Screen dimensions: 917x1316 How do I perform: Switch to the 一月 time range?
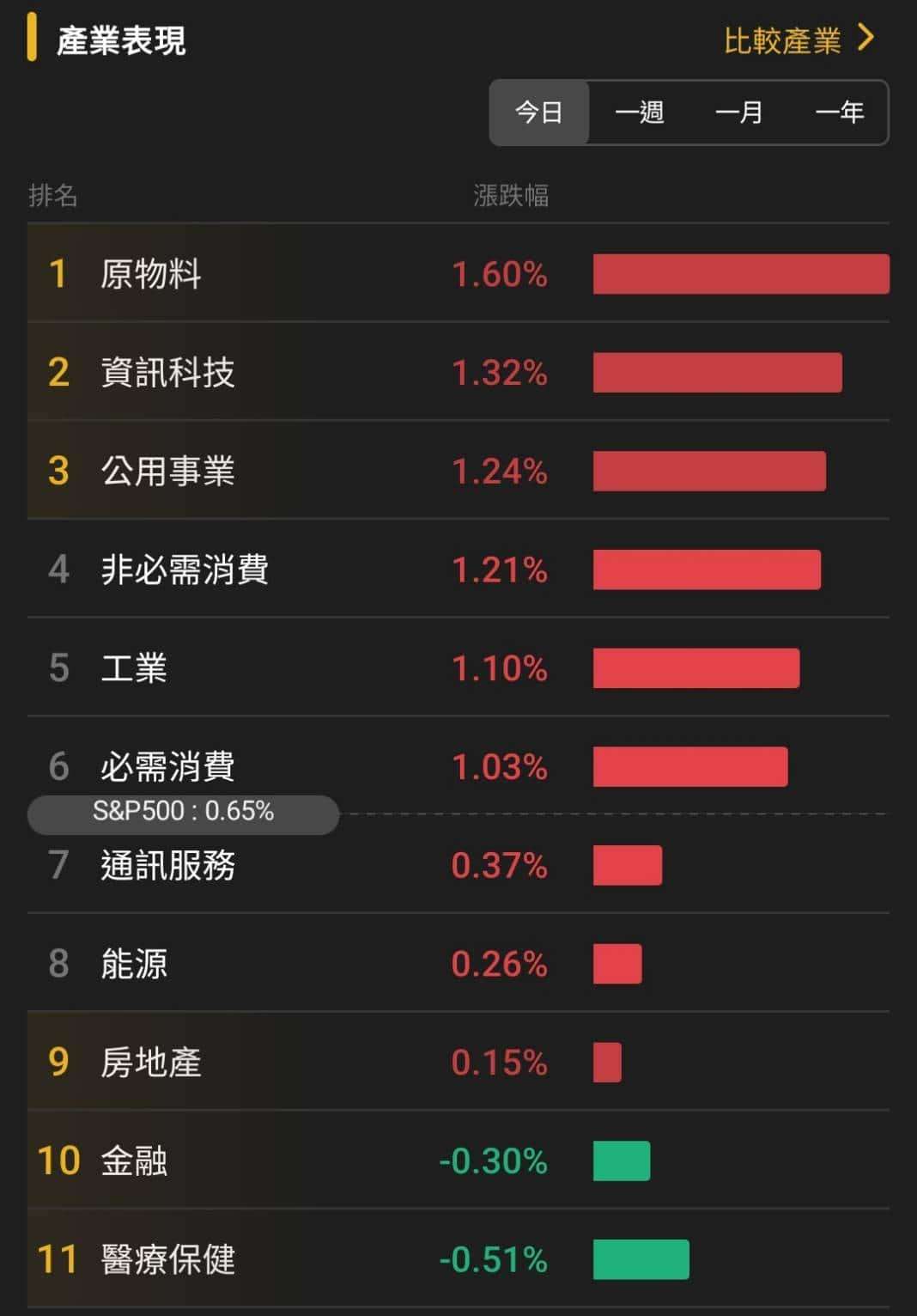click(x=738, y=113)
